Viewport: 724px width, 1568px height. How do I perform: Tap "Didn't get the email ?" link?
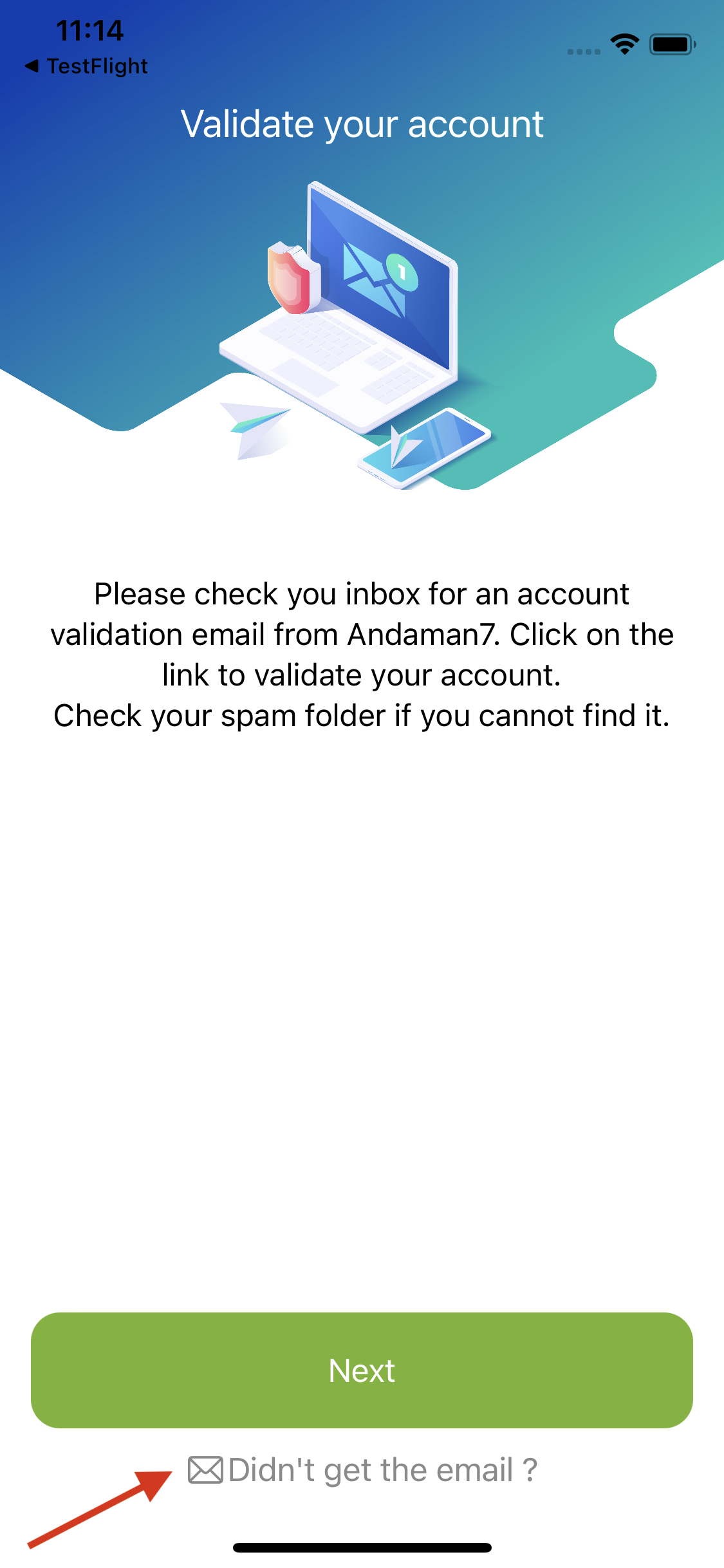[x=364, y=1470]
